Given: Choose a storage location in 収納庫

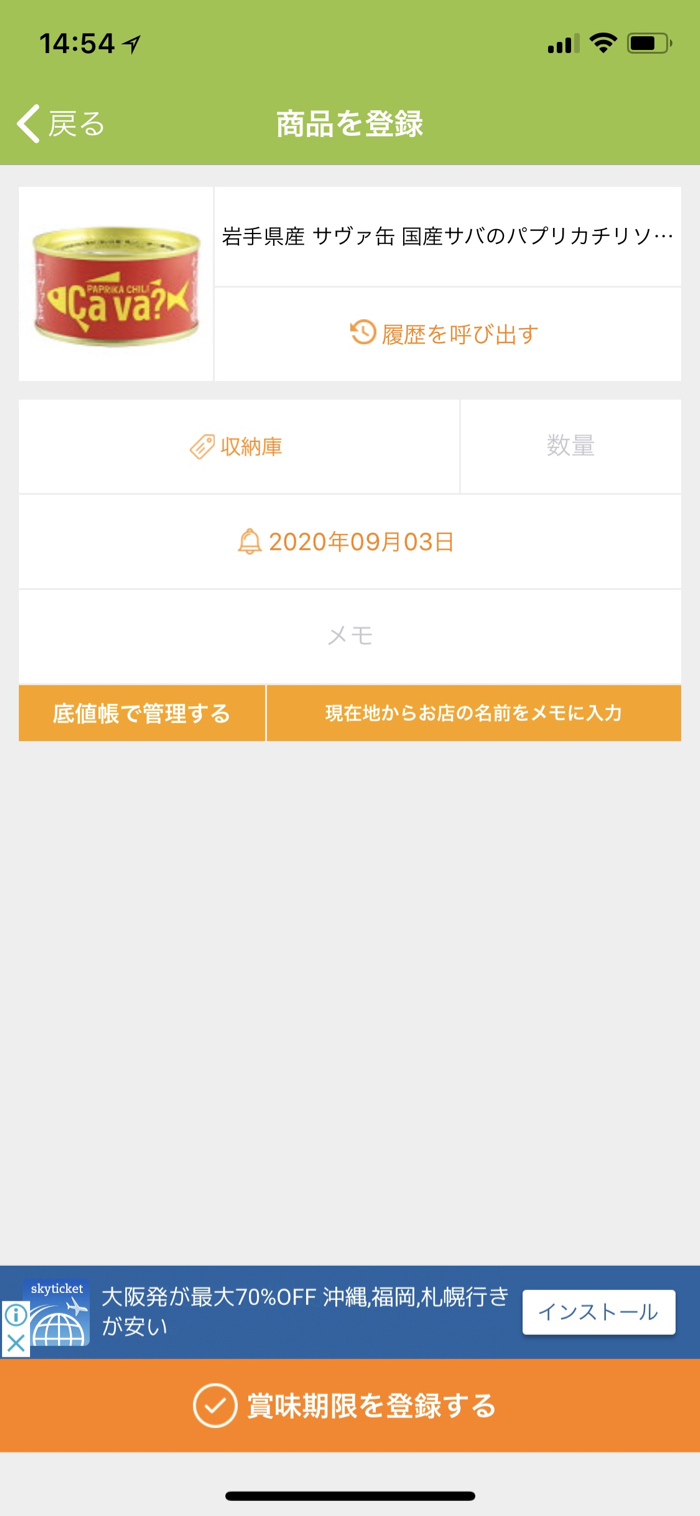Looking at the screenshot, I should pos(238,446).
